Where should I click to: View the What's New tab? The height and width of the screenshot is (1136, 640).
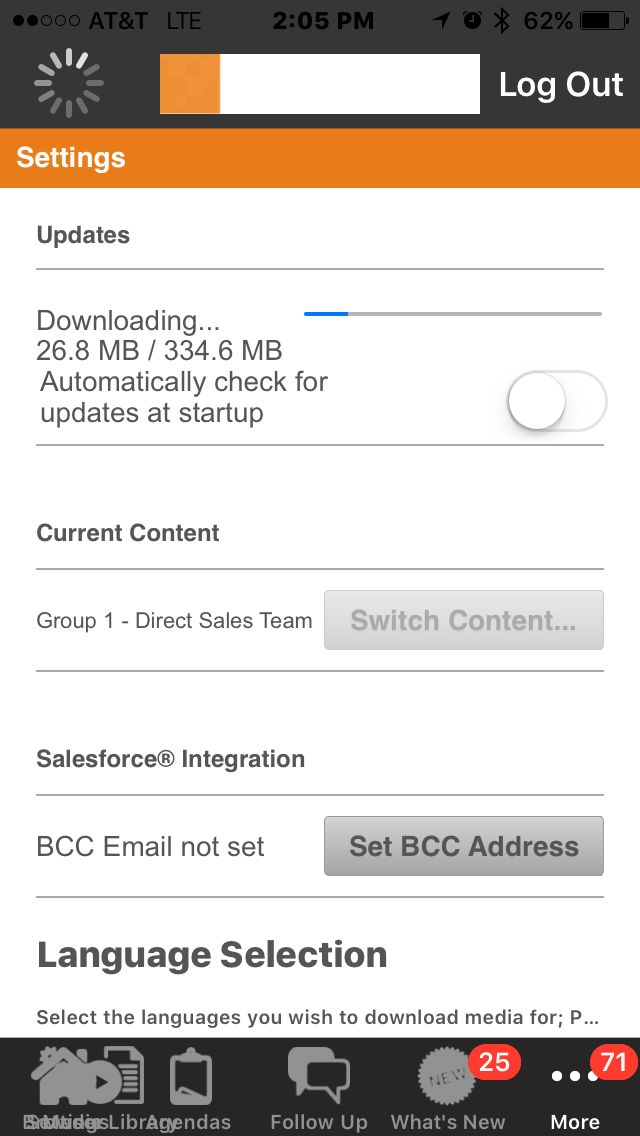pos(448,1092)
